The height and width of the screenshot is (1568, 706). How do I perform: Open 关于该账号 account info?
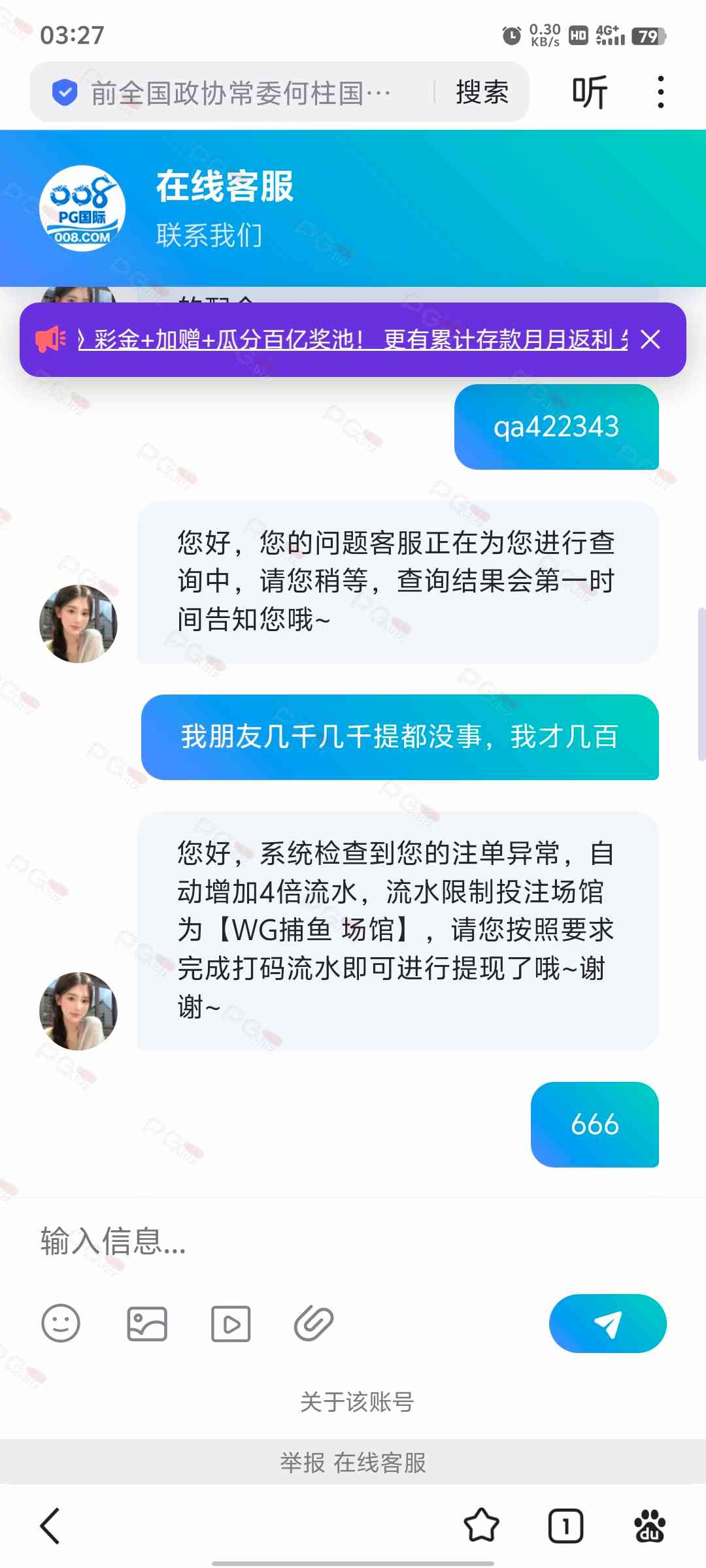[357, 1402]
